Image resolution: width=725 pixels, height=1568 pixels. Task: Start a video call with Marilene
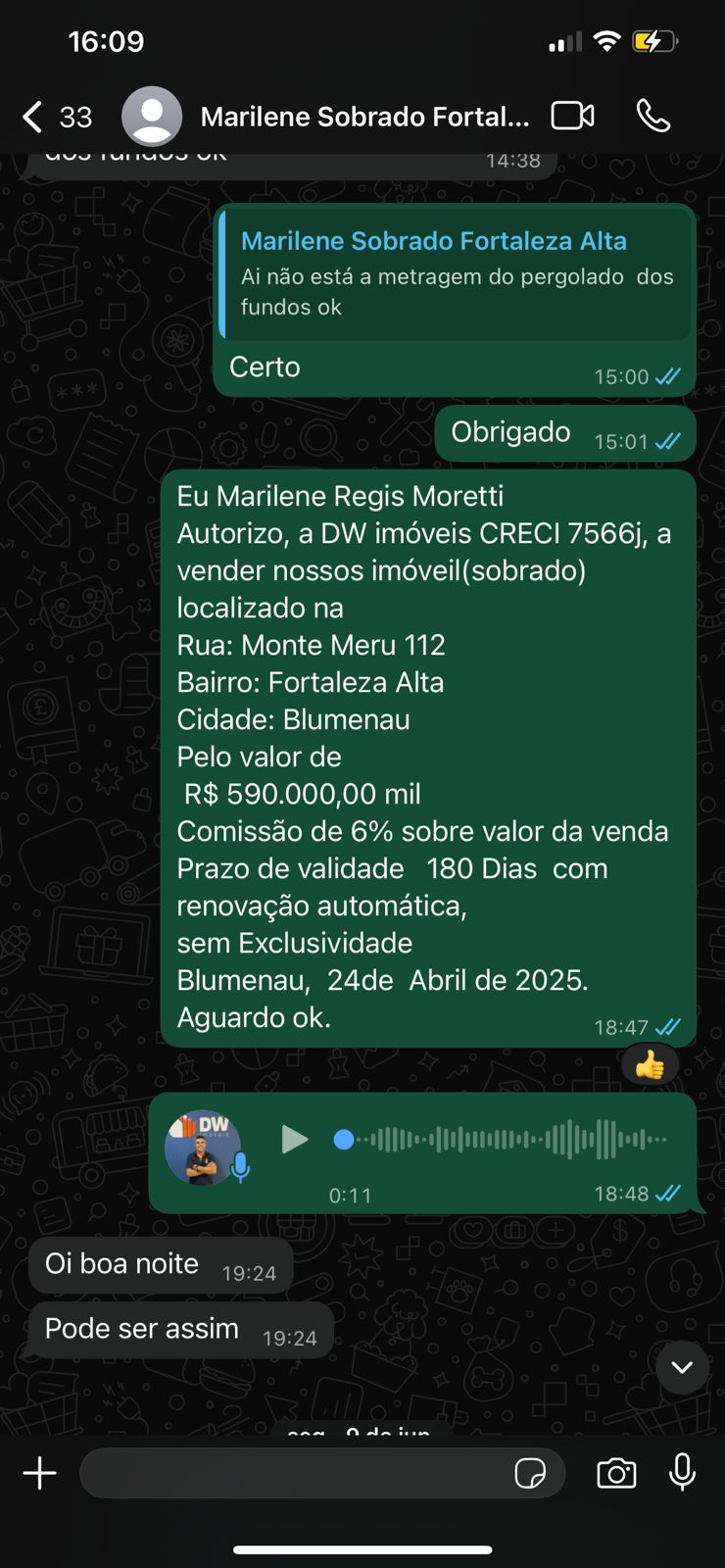tap(572, 116)
